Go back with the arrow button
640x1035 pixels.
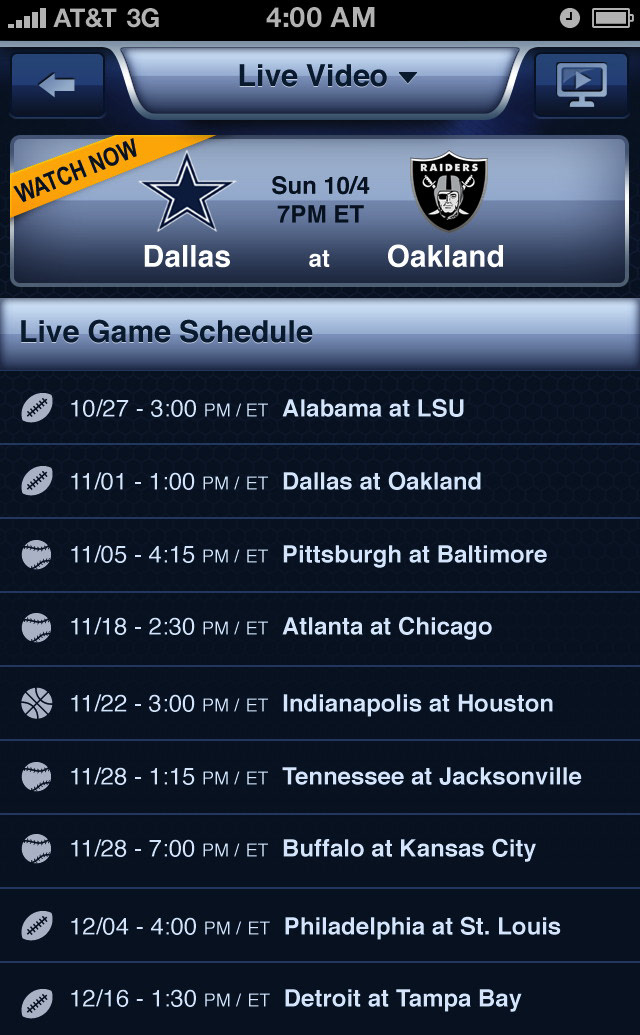pyautogui.click(x=57, y=85)
